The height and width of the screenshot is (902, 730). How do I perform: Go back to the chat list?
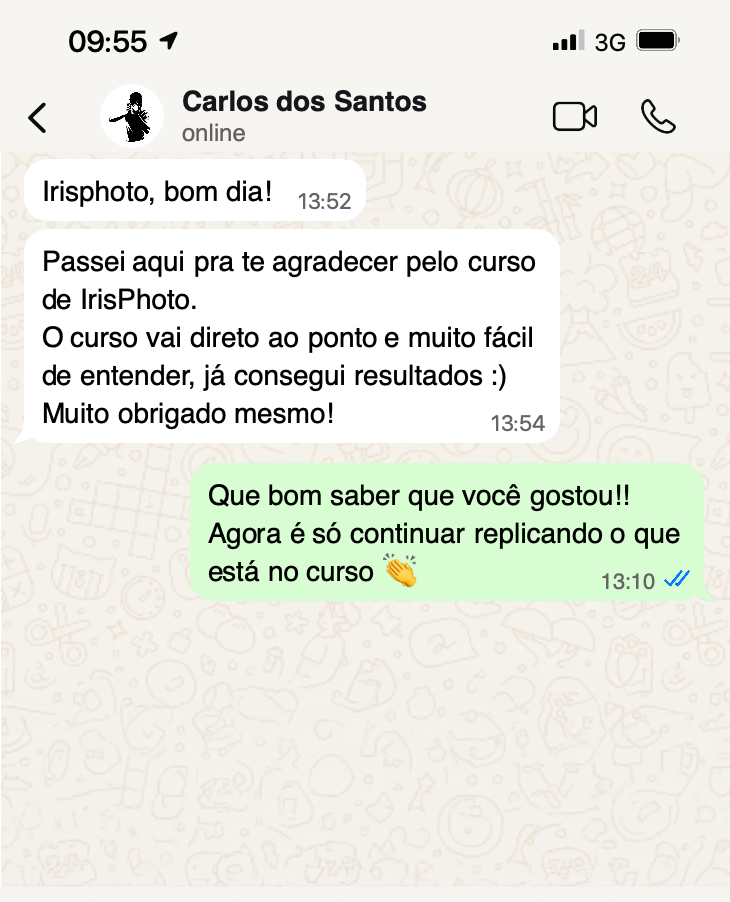37,117
